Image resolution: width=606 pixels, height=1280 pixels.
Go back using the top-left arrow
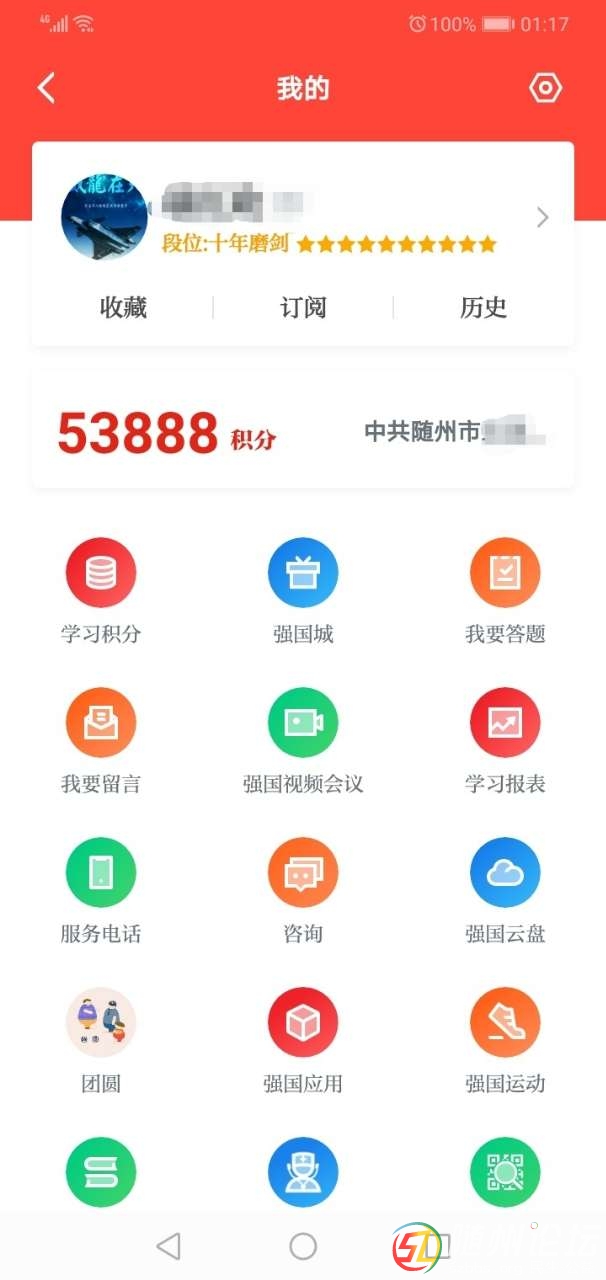pos(46,88)
